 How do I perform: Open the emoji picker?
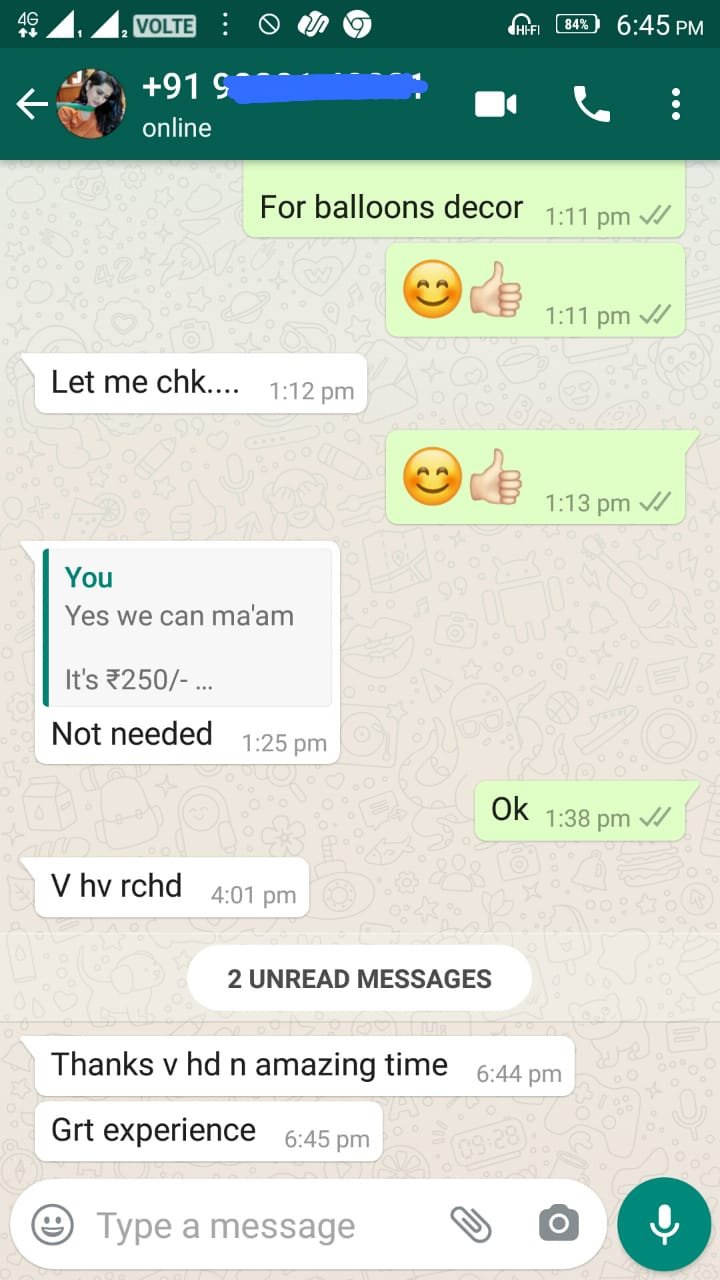(x=52, y=1224)
